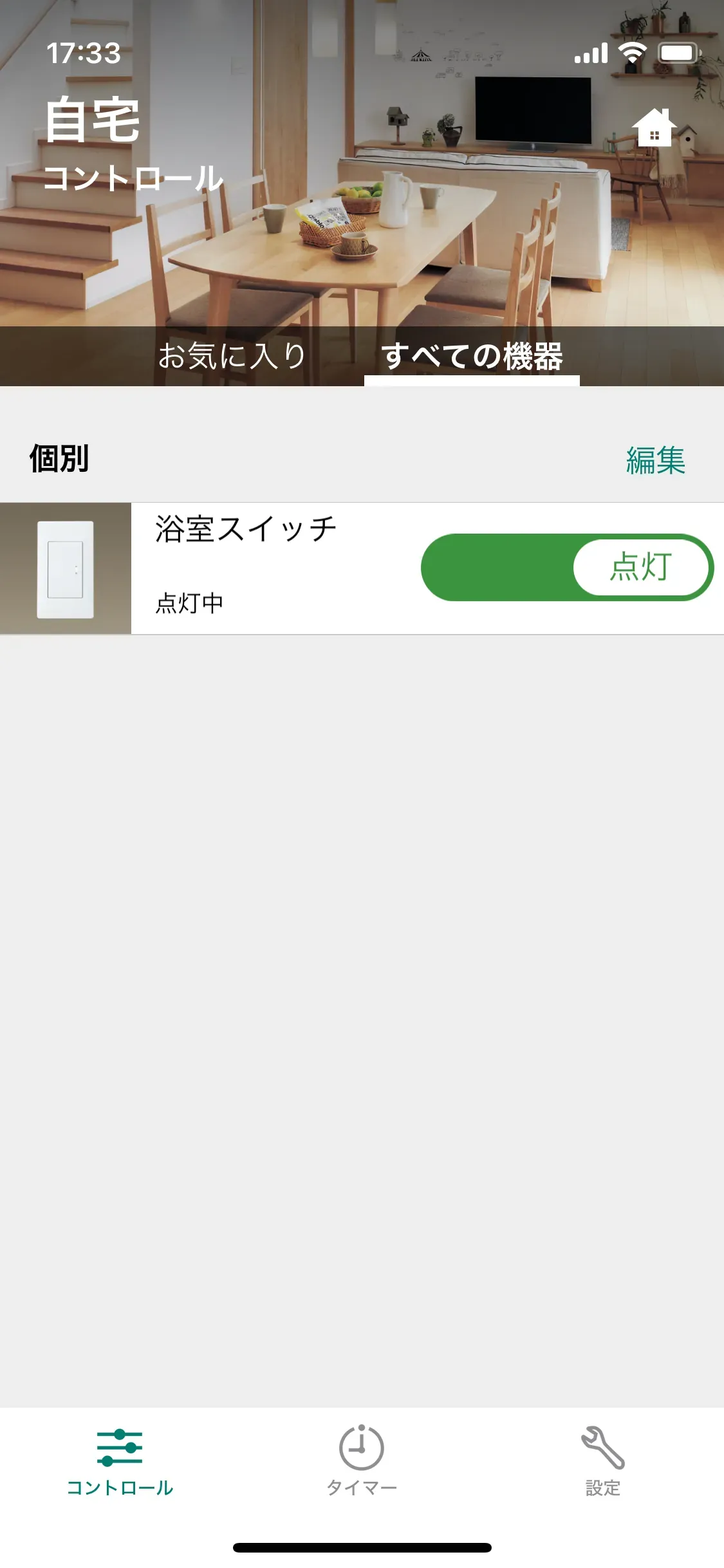Click the 個別 section header
Screen dimensions: 724x1568
[59, 460]
